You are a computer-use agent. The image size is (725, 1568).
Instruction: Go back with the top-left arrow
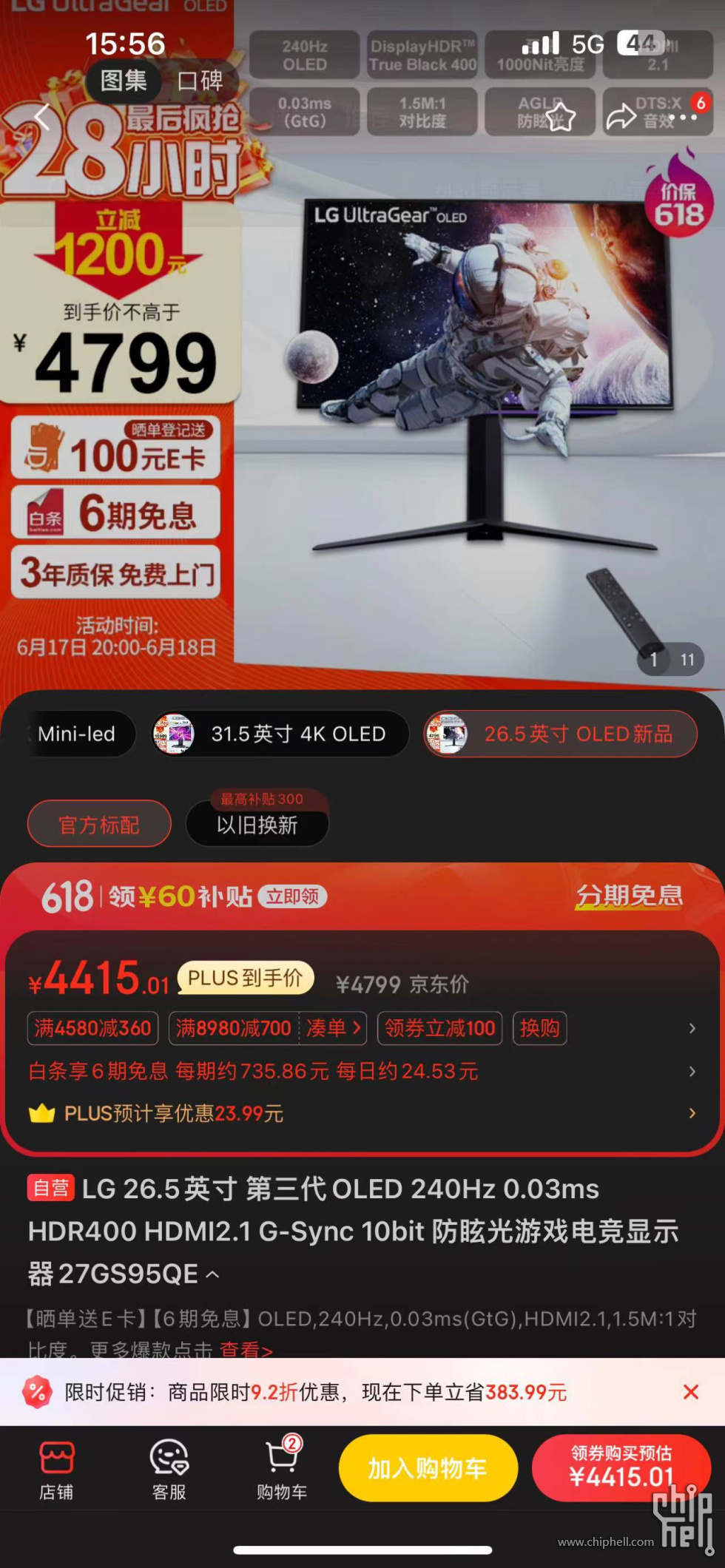[41, 117]
